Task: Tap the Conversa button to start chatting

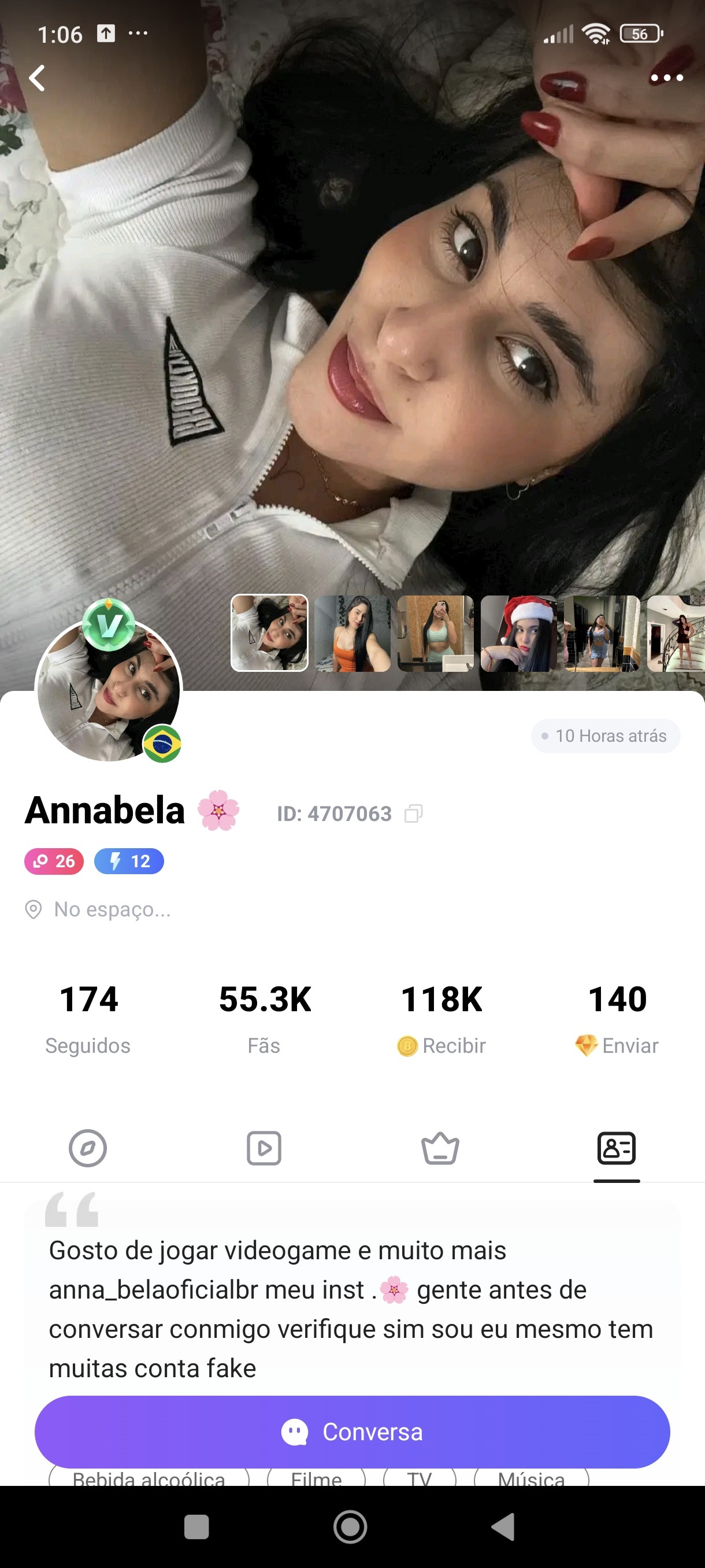Action: click(x=352, y=1432)
